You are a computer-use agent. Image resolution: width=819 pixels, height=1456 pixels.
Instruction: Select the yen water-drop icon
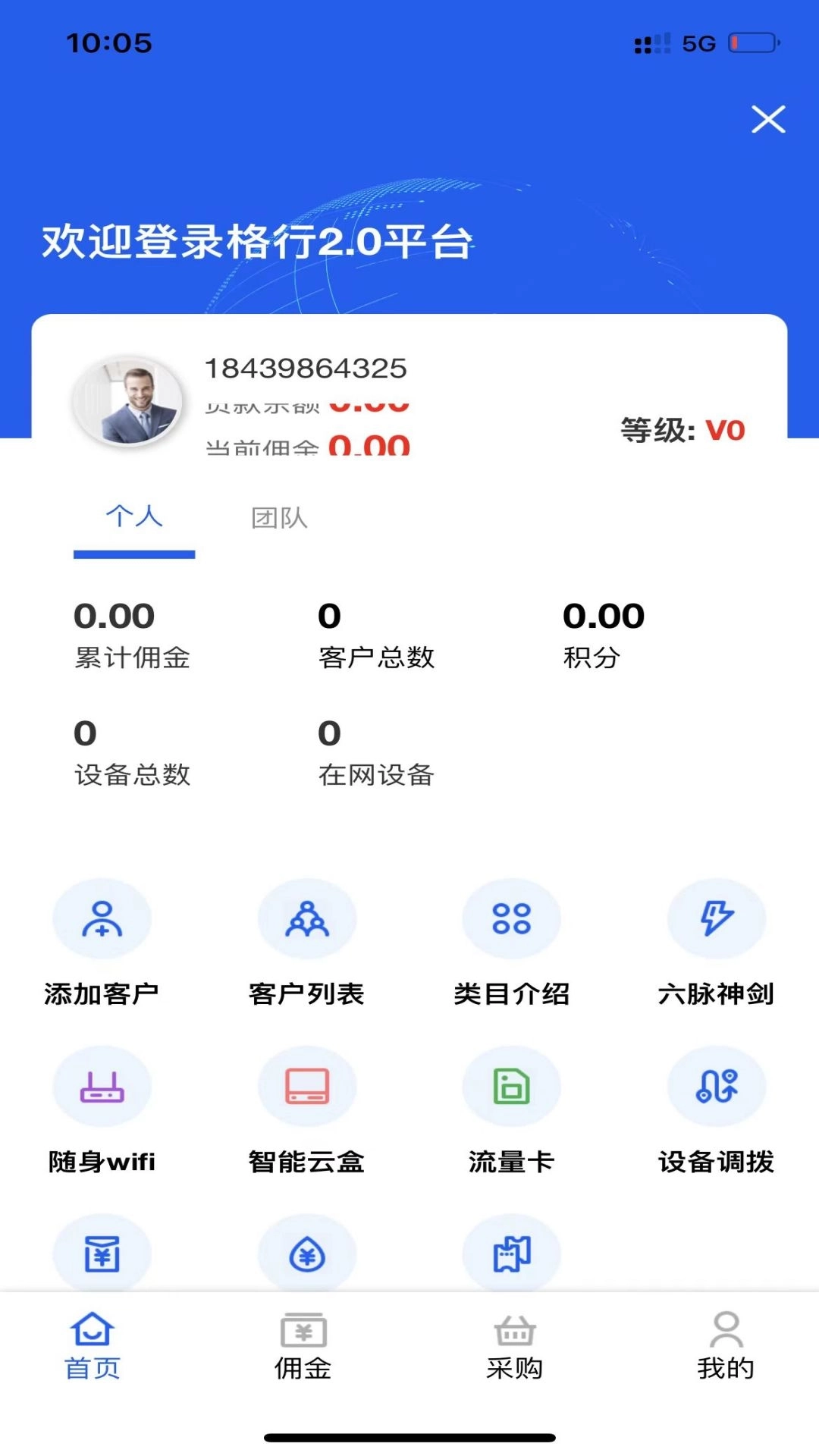307,1254
